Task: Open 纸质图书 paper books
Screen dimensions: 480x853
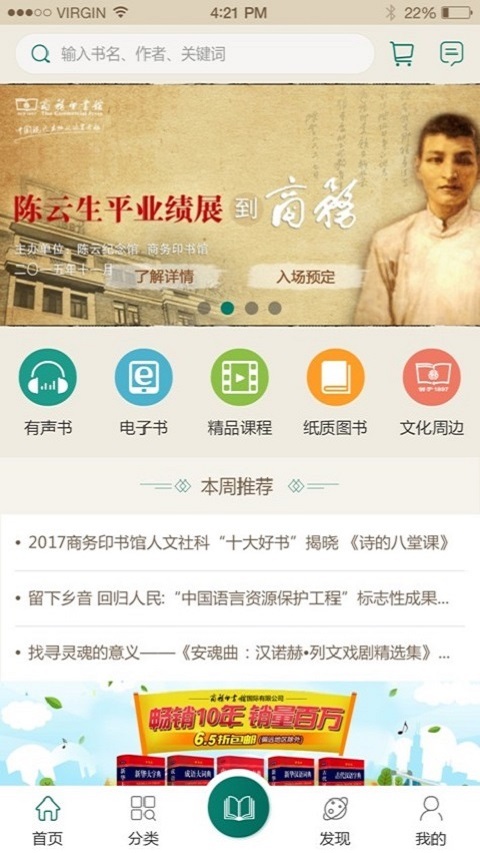Action: point(335,392)
